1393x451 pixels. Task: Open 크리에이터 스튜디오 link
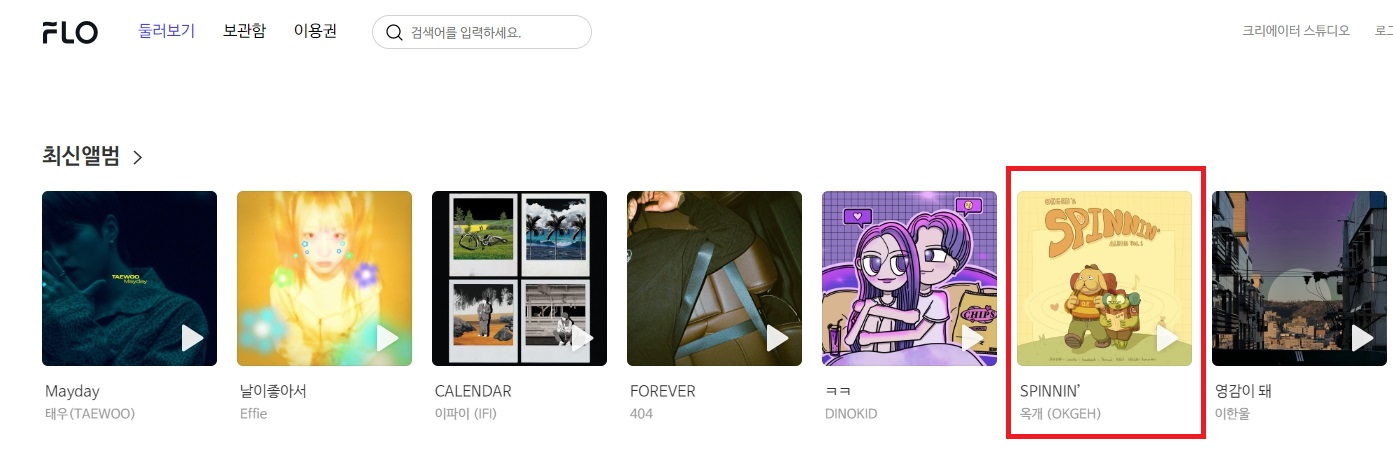1296,31
